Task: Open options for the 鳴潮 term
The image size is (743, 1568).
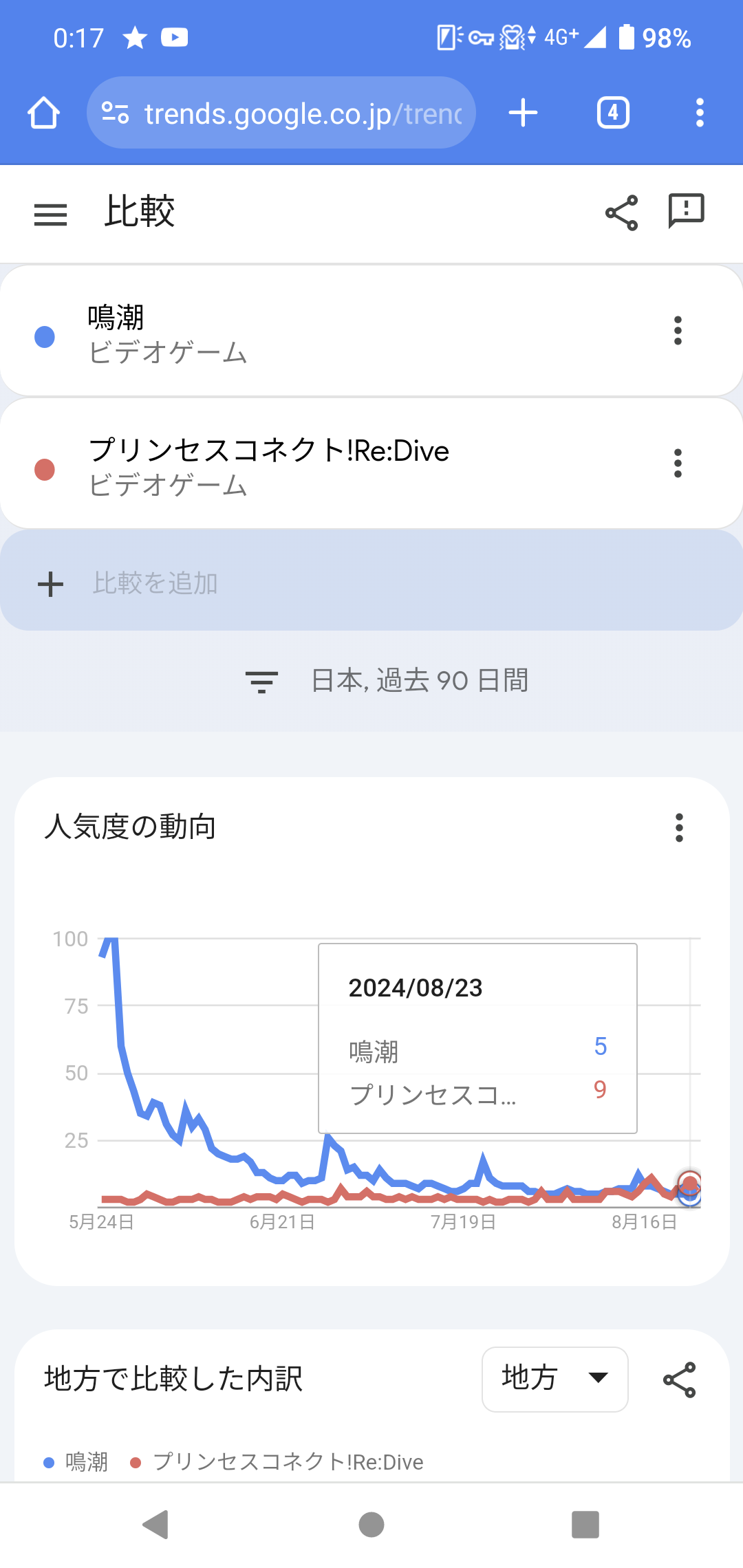Action: [x=678, y=331]
